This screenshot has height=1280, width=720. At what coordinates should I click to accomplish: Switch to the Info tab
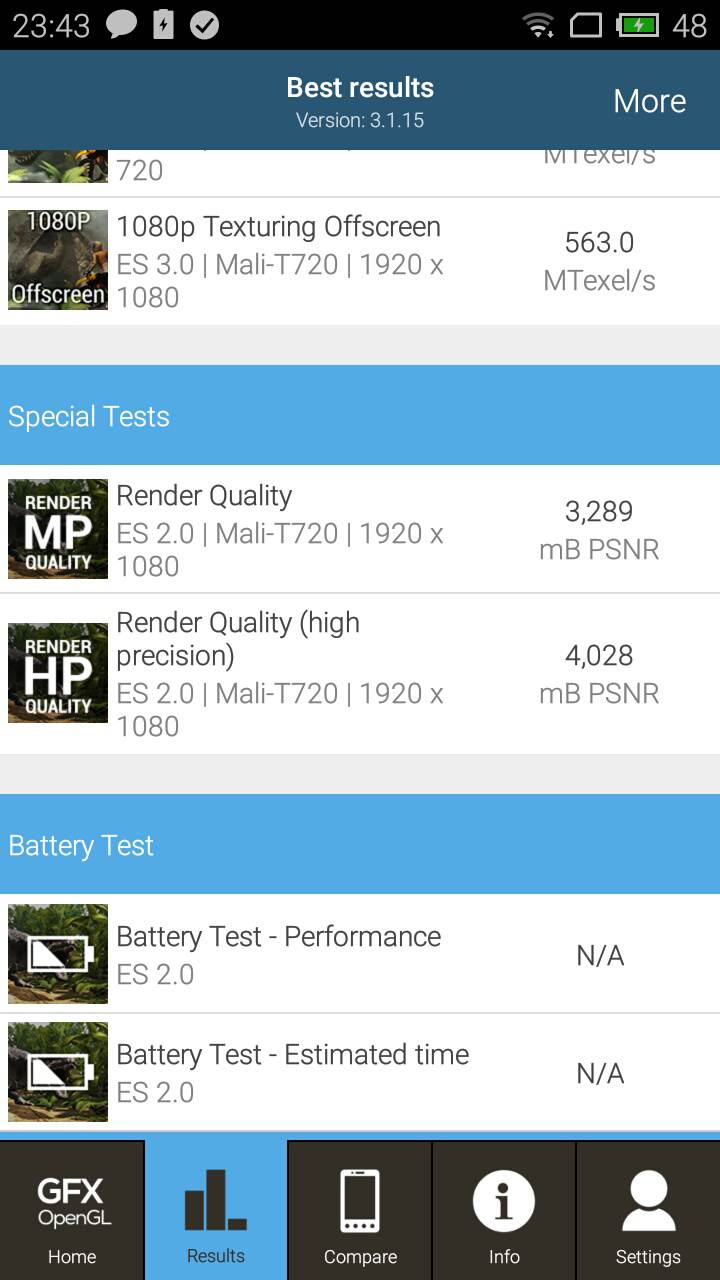[504, 1211]
